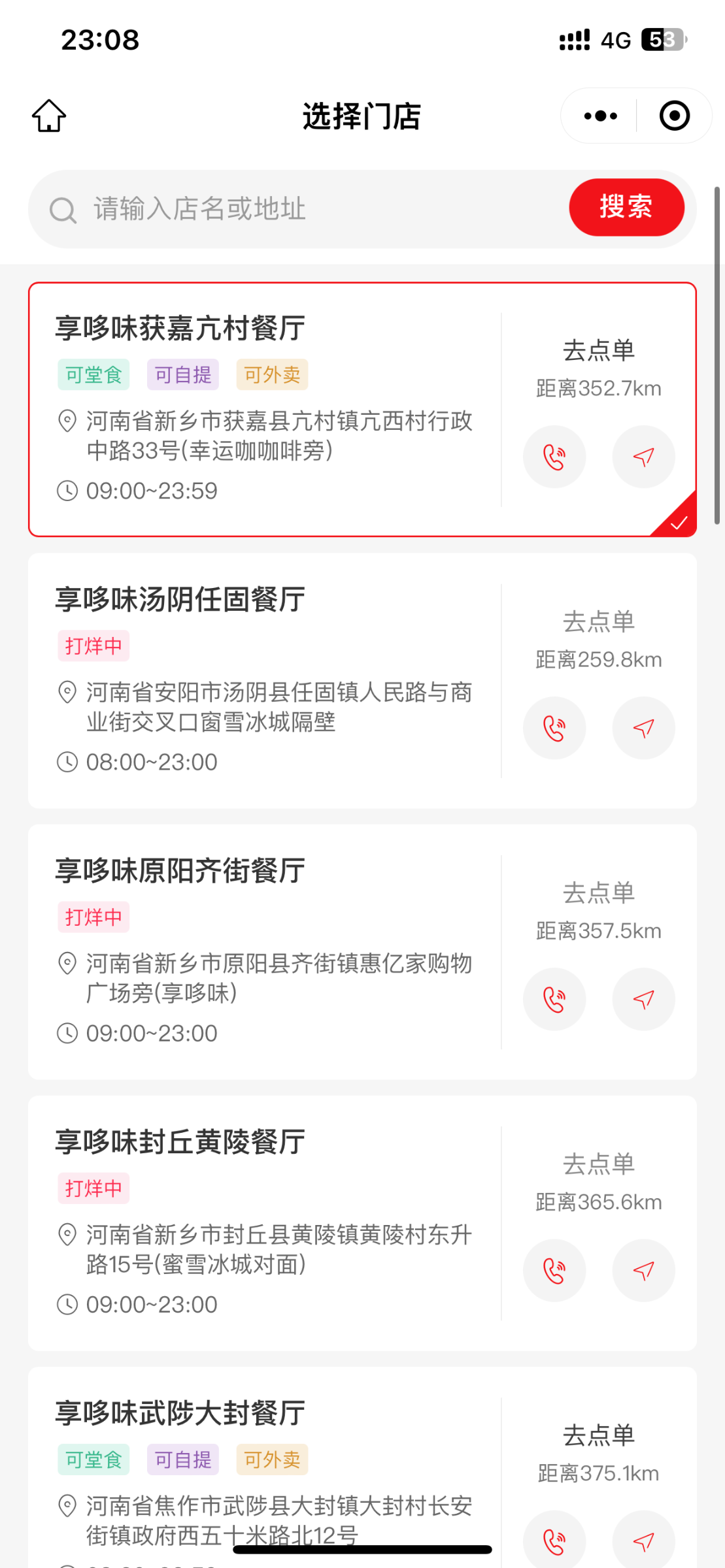The image size is (725, 1568).
Task: Go to the home page icon
Action: [49, 116]
